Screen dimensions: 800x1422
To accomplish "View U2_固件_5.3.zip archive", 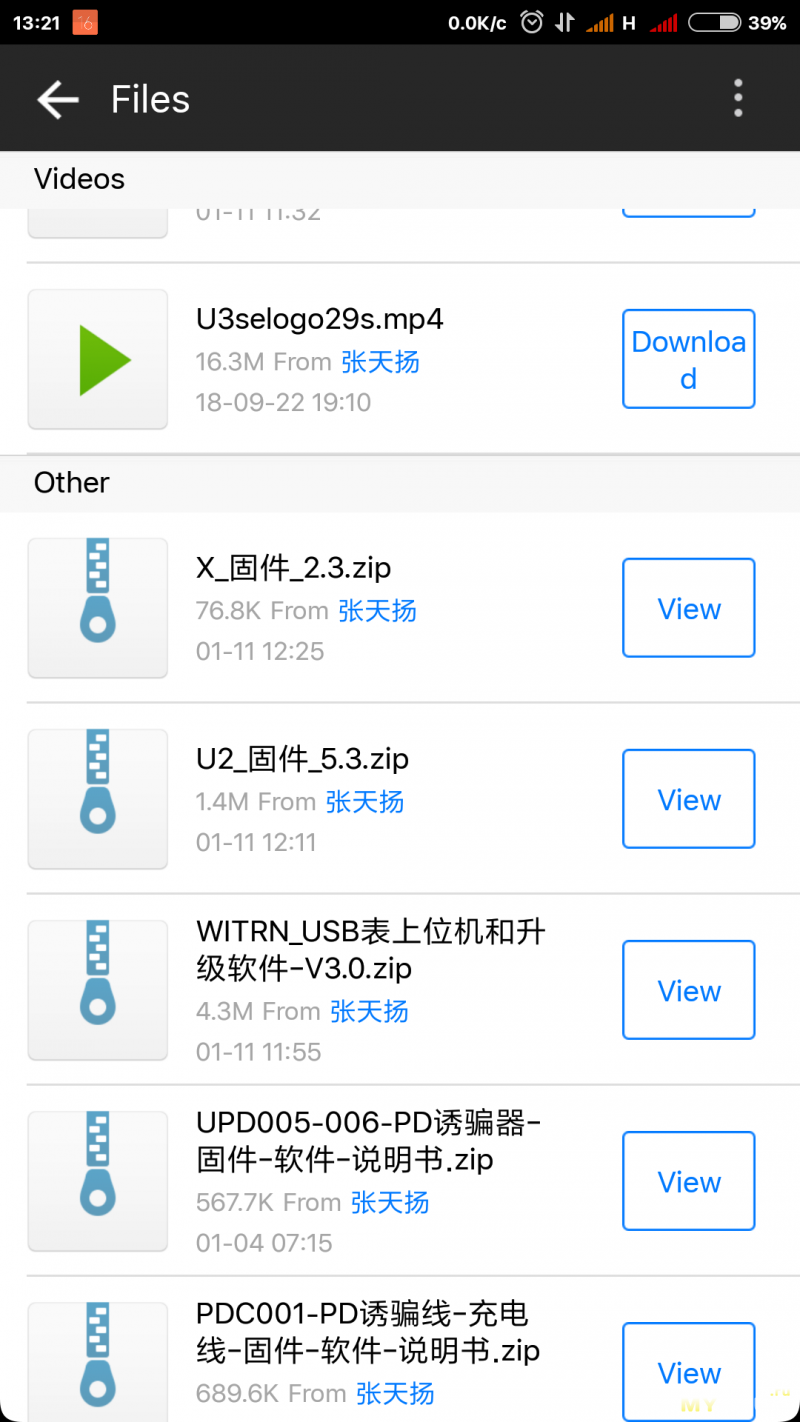I will [x=688, y=799].
